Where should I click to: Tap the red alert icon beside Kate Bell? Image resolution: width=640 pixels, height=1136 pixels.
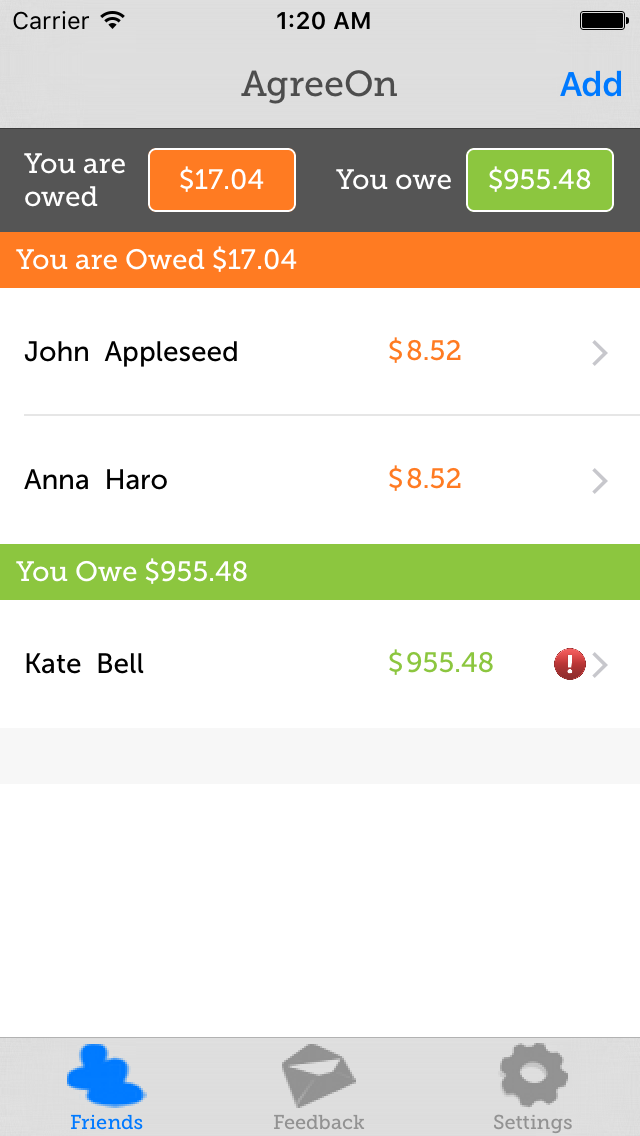tap(569, 664)
